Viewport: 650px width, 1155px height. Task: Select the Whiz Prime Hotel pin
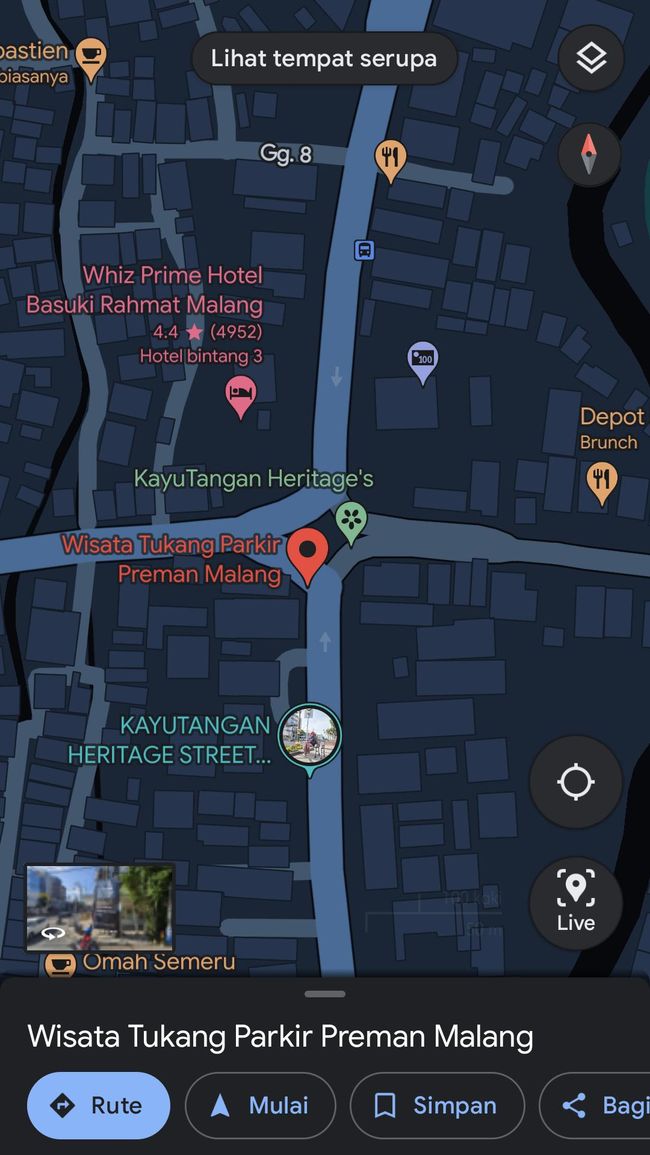point(240,394)
